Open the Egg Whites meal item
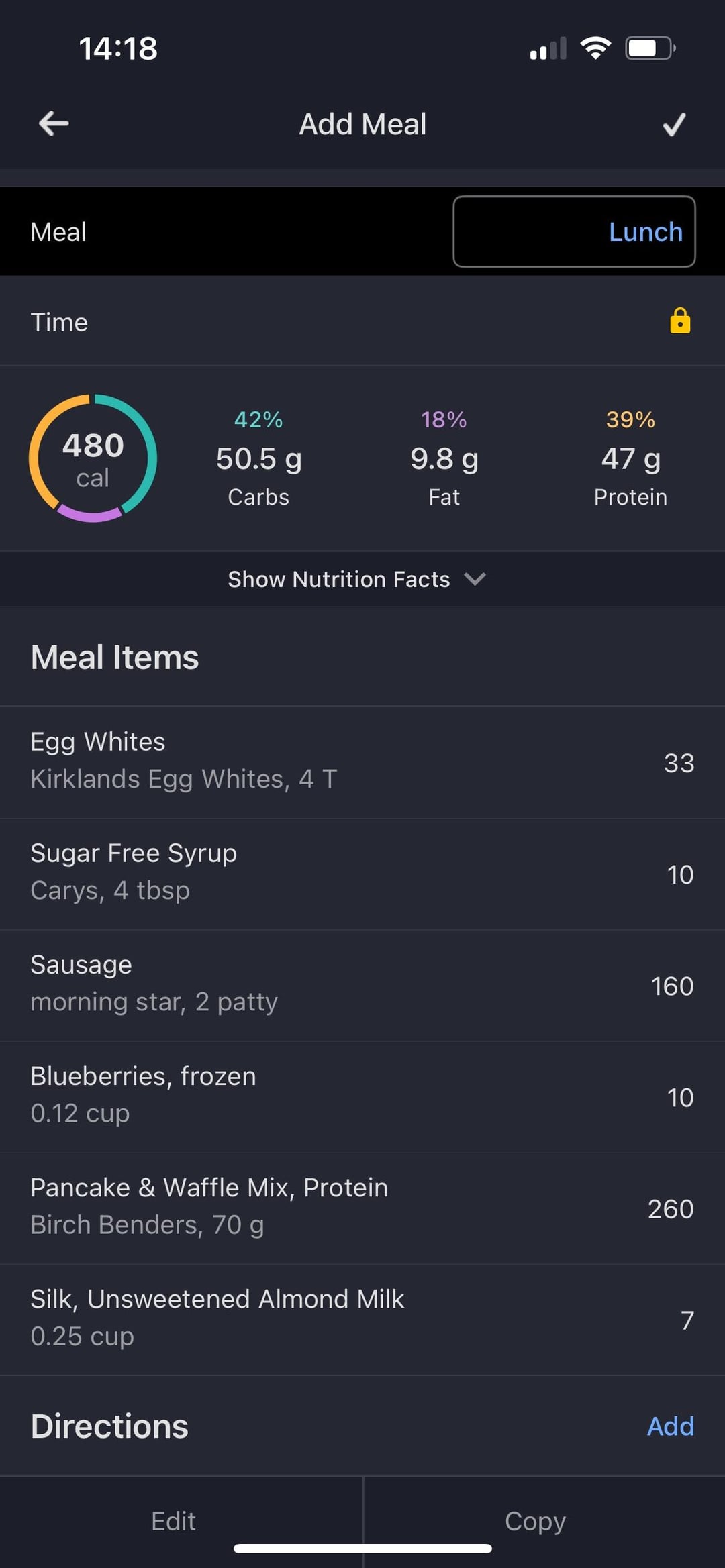725x1568 pixels. point(362,762)
